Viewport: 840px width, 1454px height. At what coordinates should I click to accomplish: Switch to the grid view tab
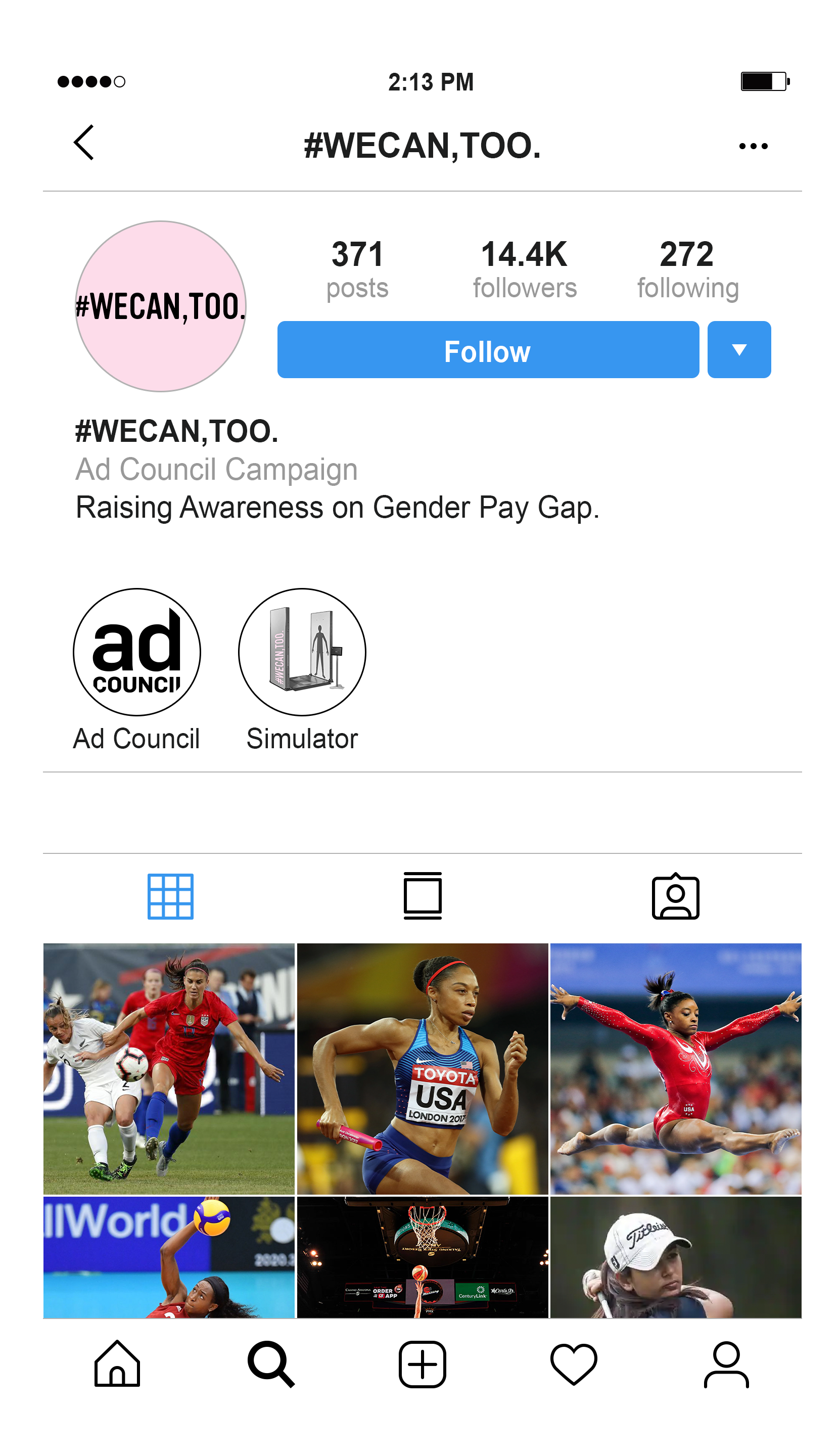170,897
